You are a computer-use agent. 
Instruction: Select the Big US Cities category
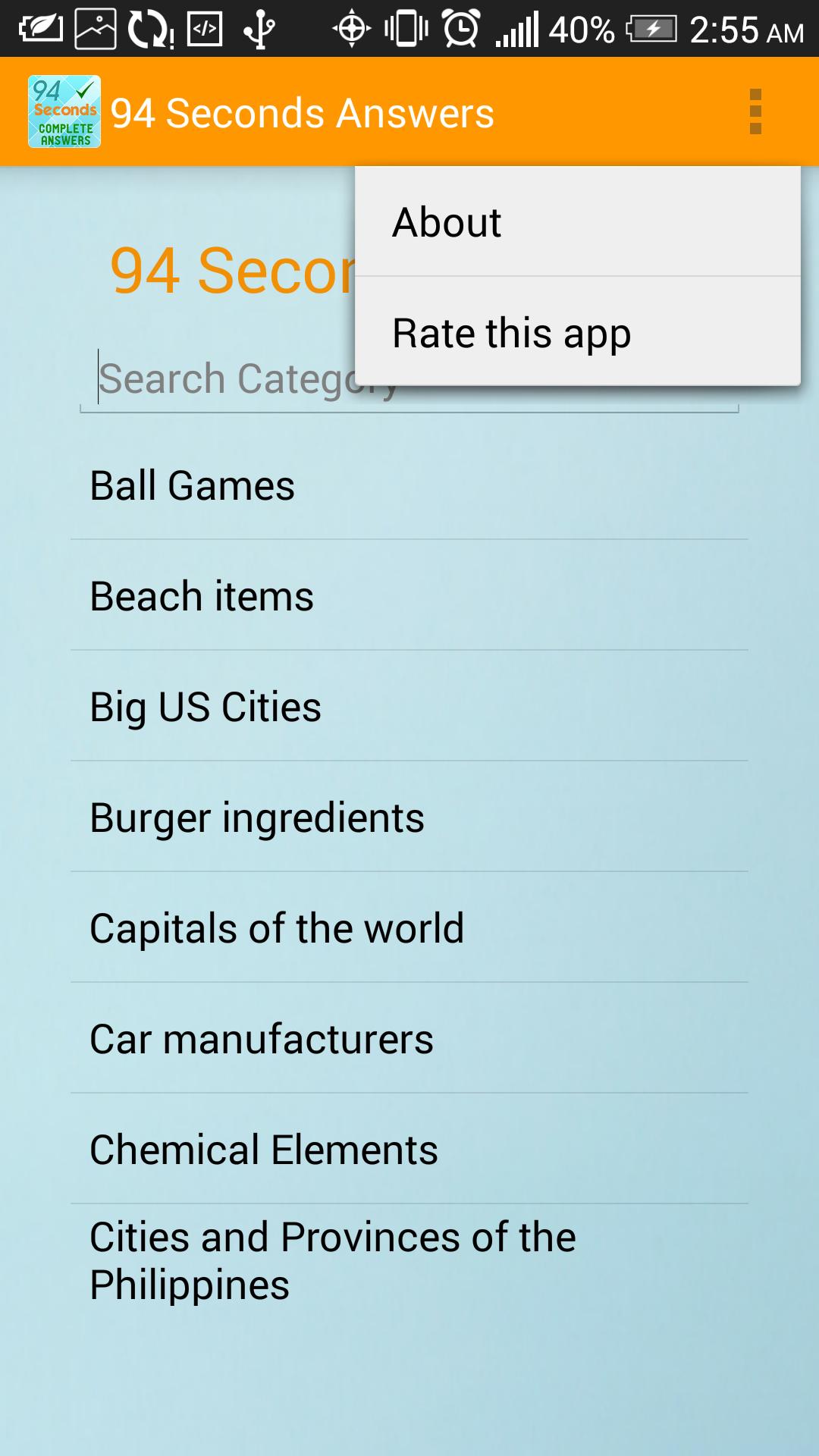coord(409,707)
